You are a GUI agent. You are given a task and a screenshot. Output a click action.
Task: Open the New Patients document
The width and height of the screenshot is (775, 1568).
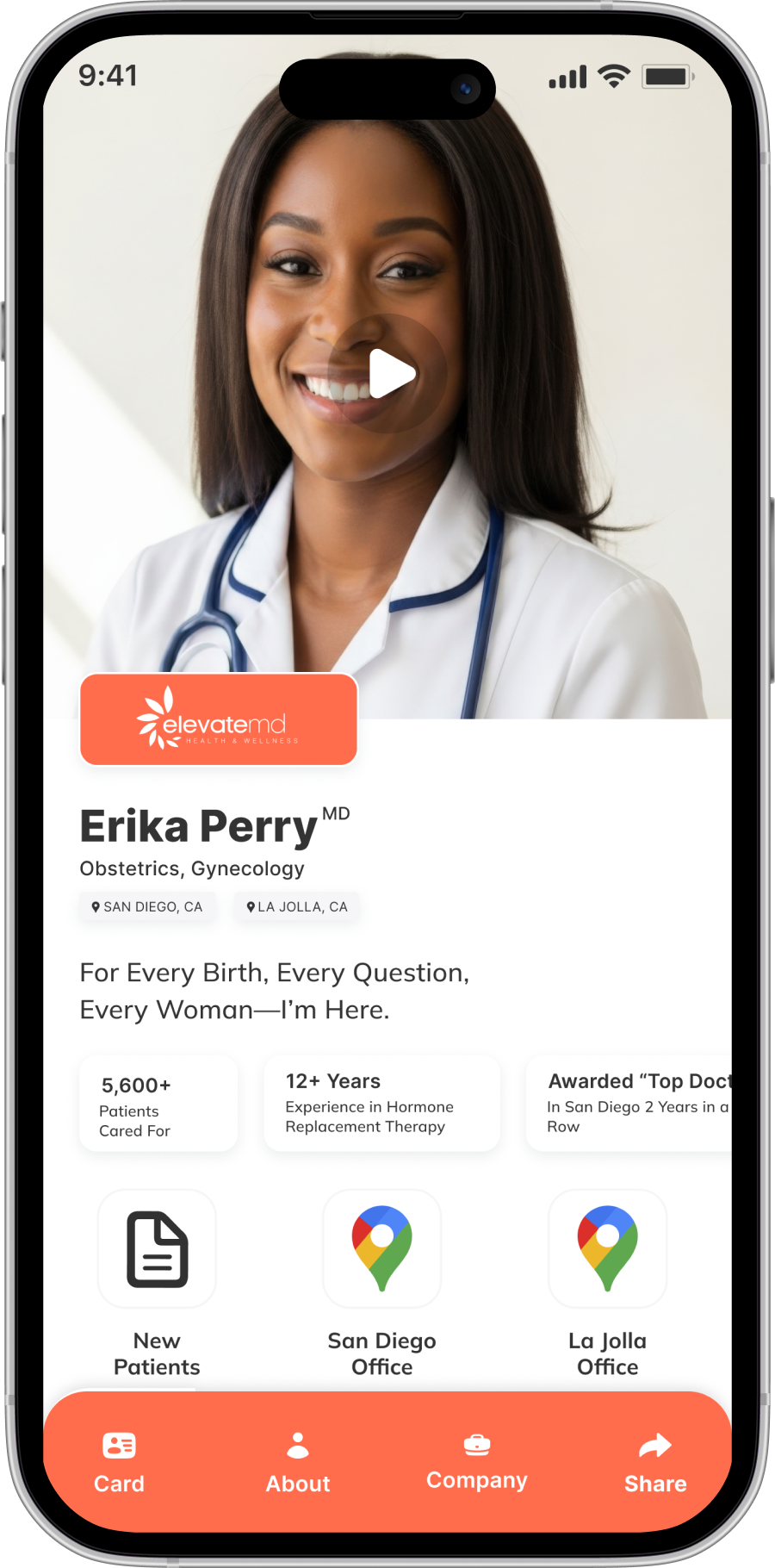tap(157, 1249)
